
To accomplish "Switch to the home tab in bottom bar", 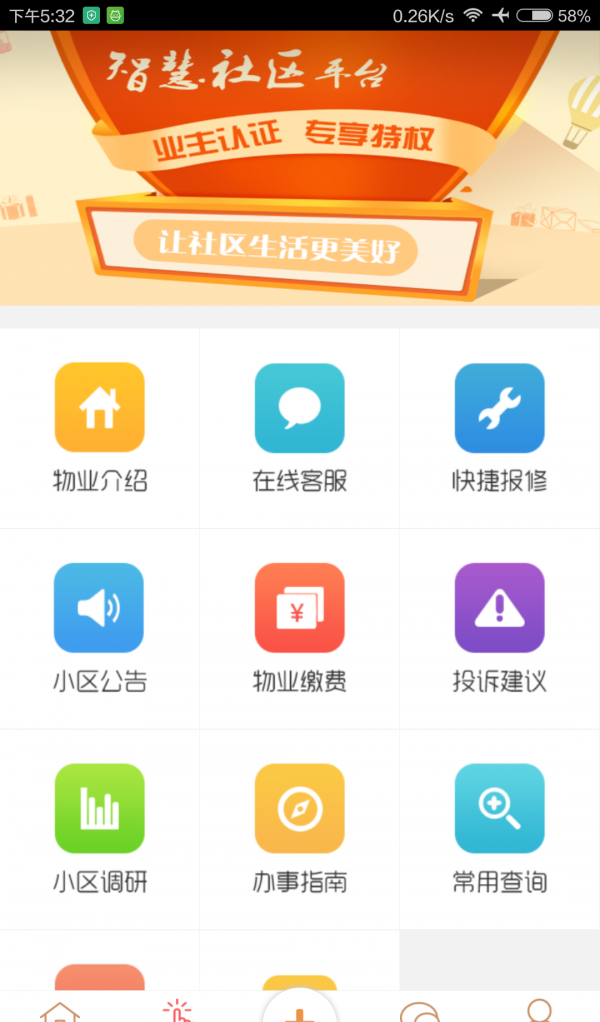I will pyautogui.click(x=60, y=1010).
